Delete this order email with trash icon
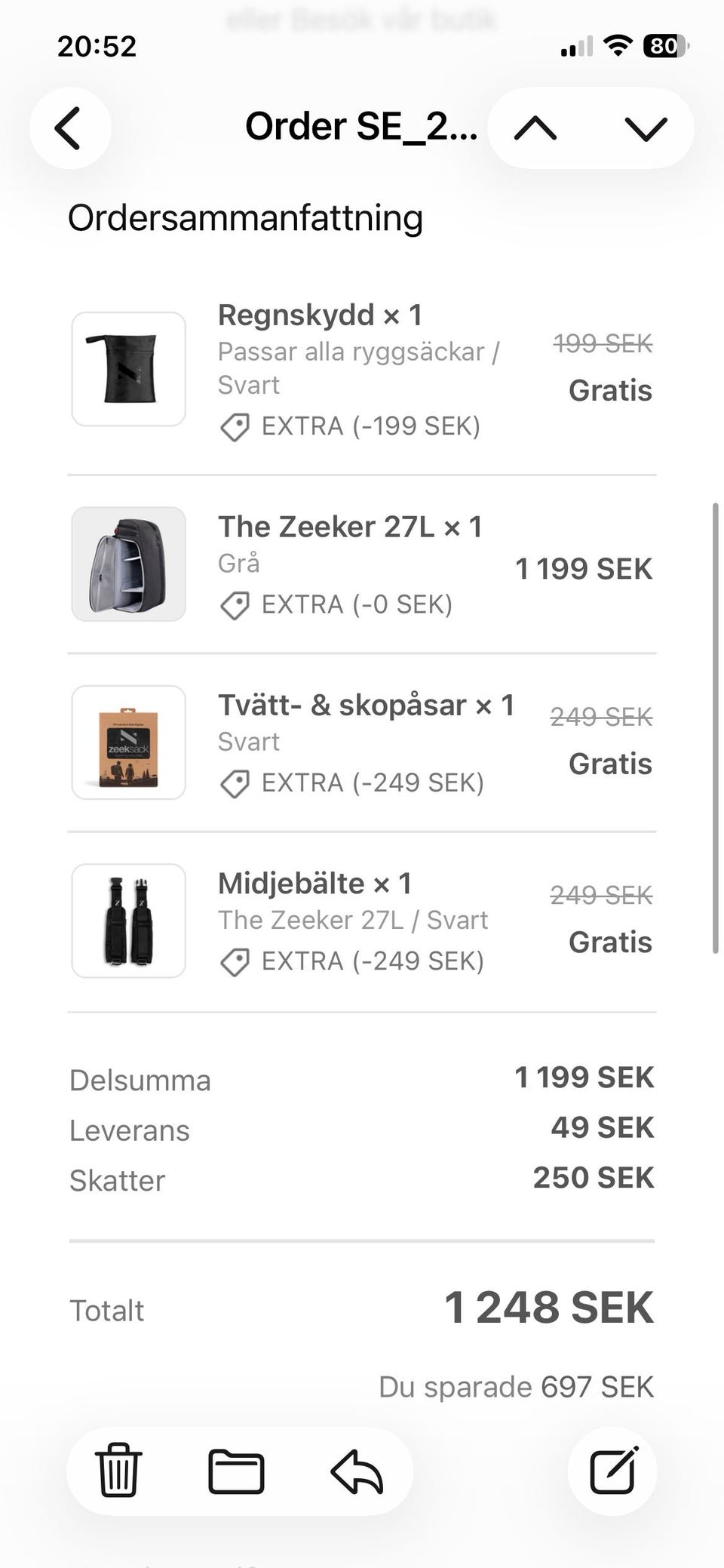The height and width of the screenshot is (1568, 724). click(118, 1471)
